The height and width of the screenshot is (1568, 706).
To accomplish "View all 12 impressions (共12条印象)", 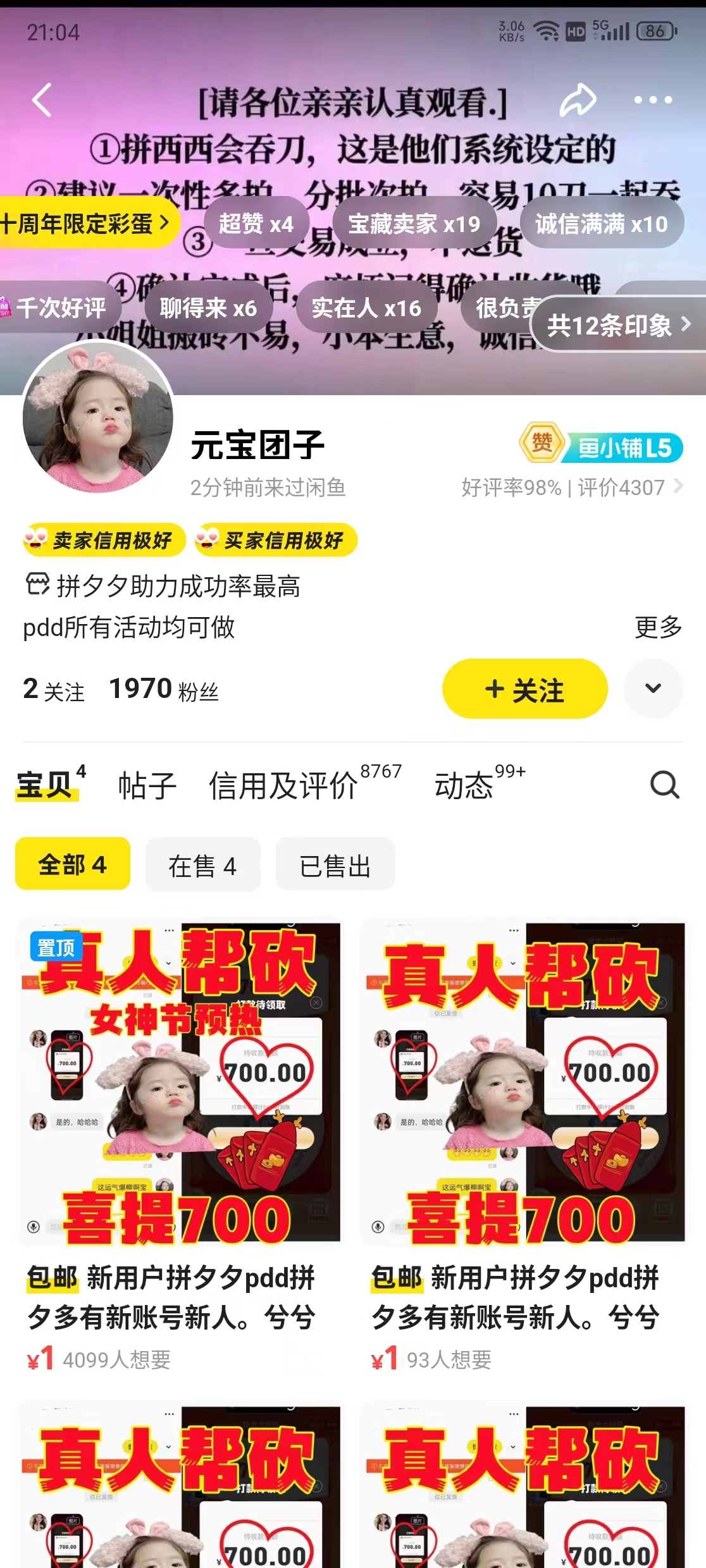I will [x=618, y=325].
